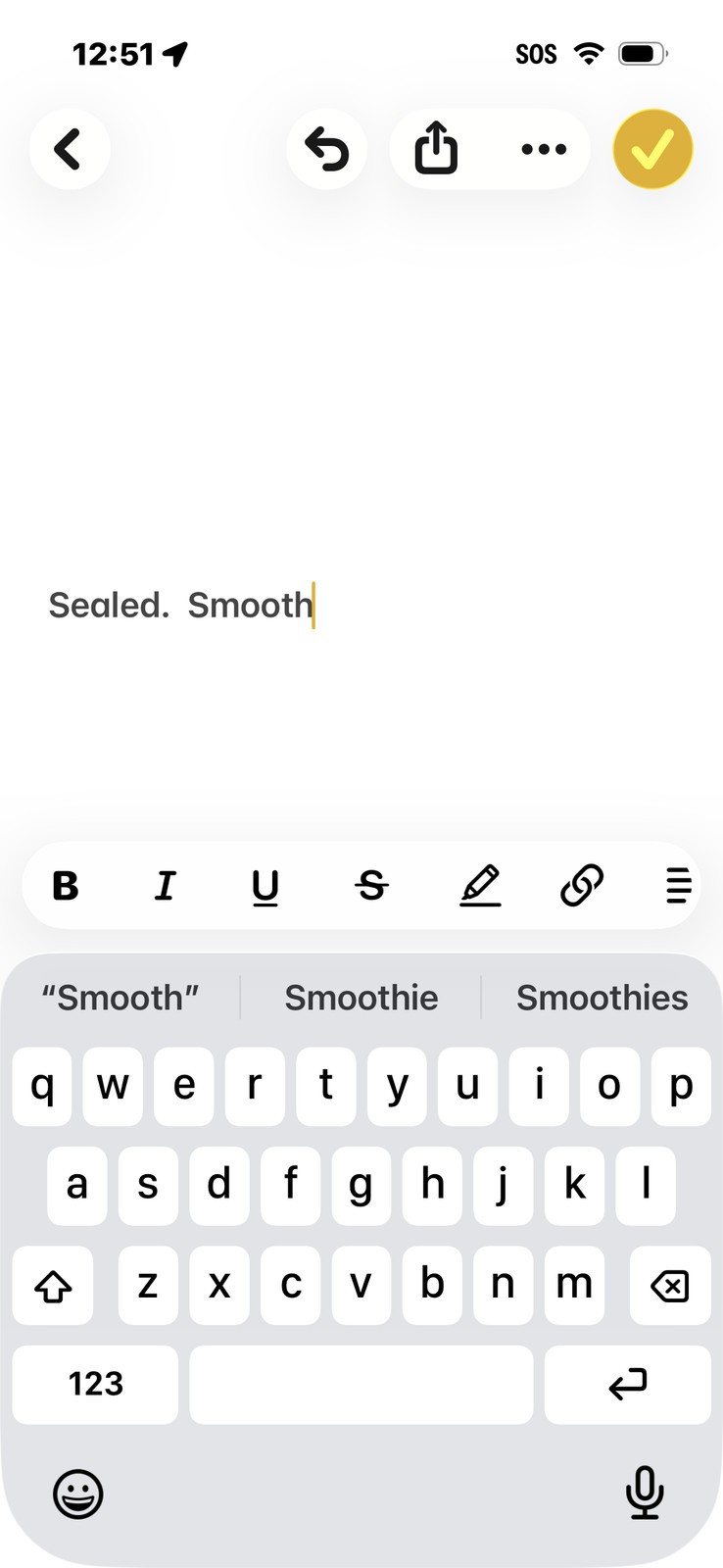Choose the "Smoothies" suggestion
723x1568 pixels.
[602, 998]
